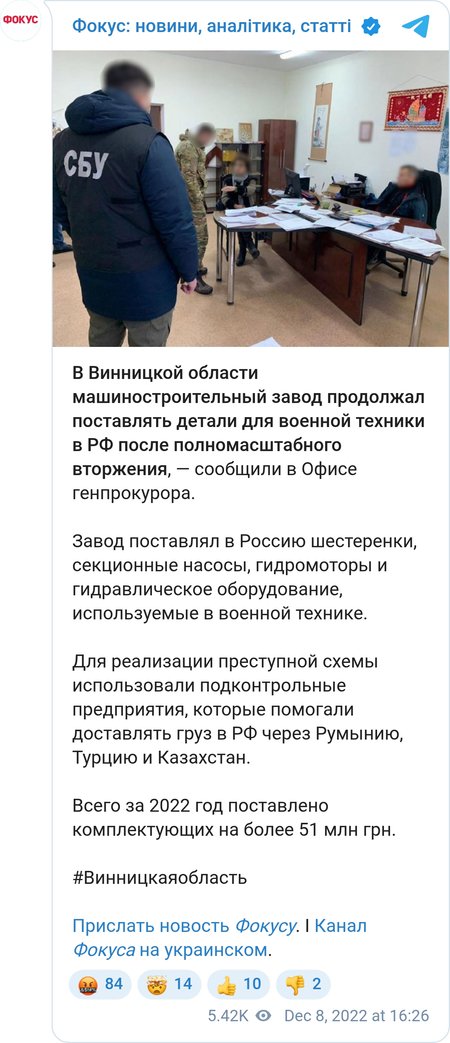Image resolution: width=450 pixels, height=1043 pixels.
Task: React with the thumbs up
Action: pos(239,984)
